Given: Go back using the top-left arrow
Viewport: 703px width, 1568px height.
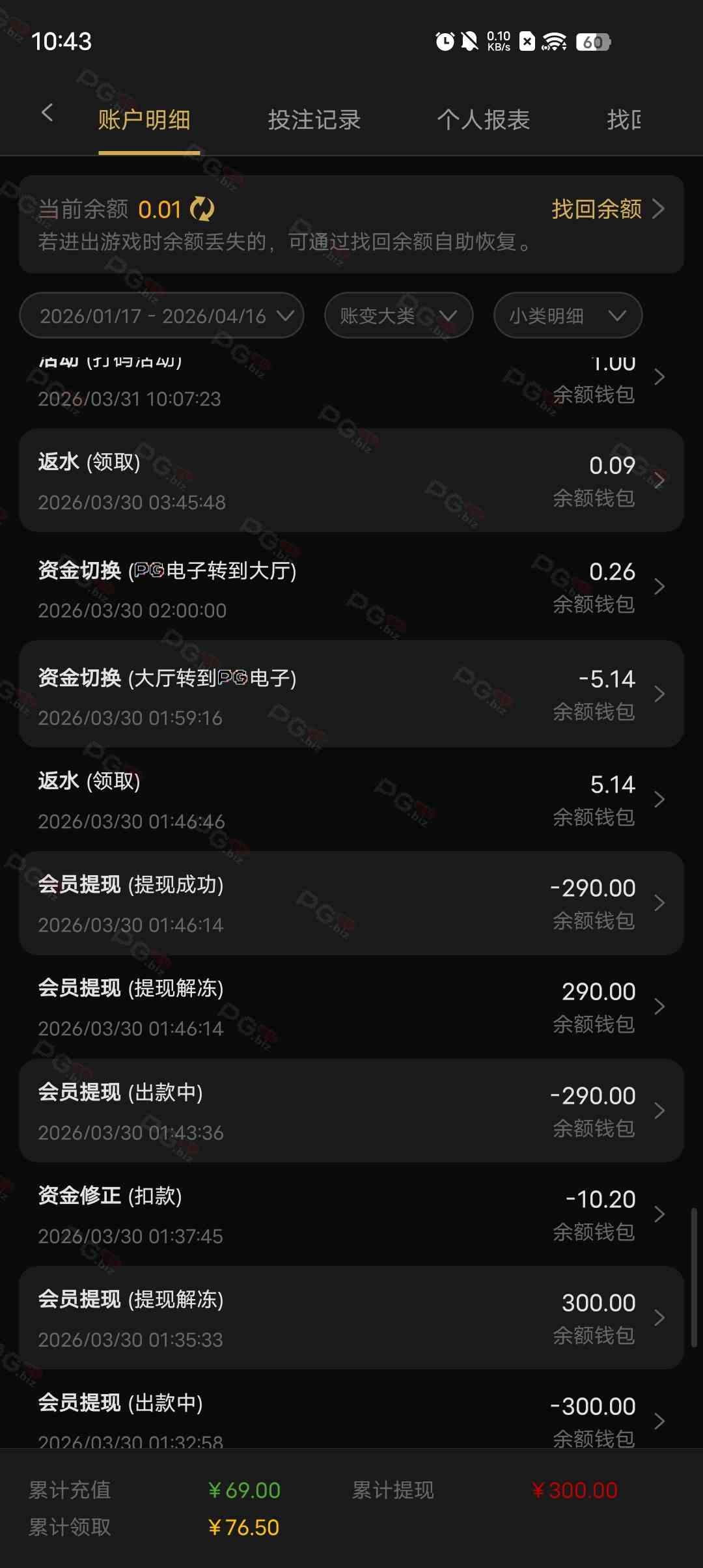Looking at the screenshot, I should [x=47, y=113].
